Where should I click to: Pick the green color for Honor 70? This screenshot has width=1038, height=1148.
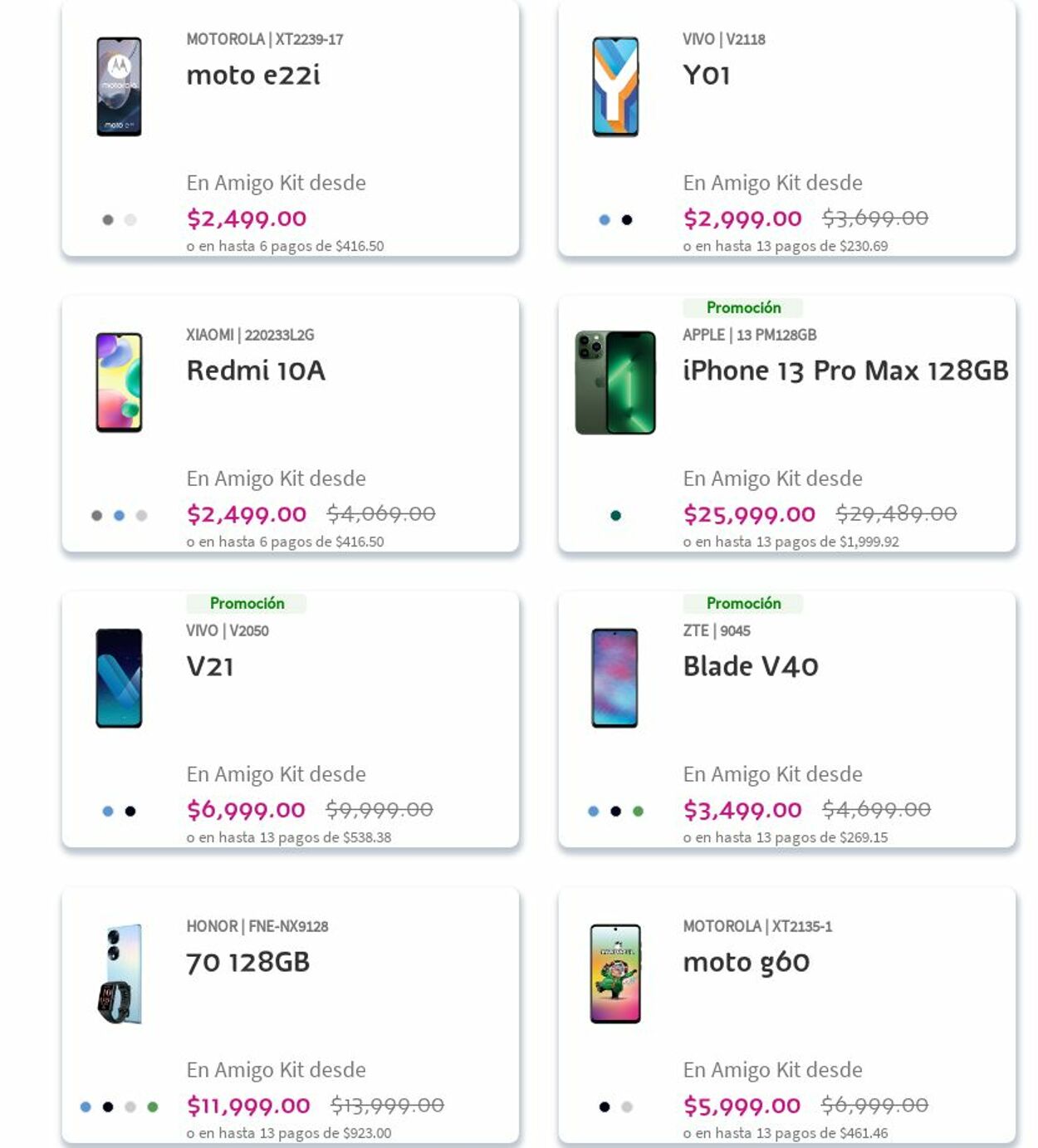(153, 1107)
